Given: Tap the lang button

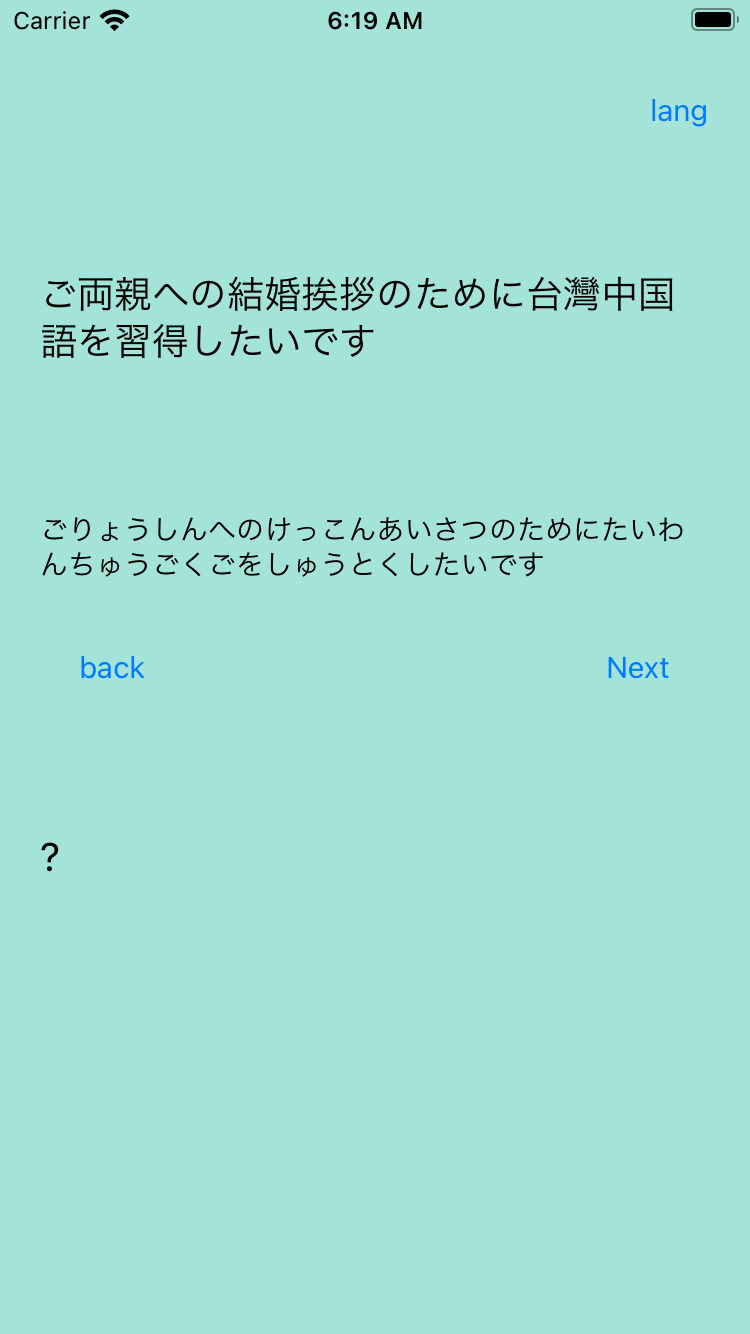Looking at the screenshot, I should (678, 111).
